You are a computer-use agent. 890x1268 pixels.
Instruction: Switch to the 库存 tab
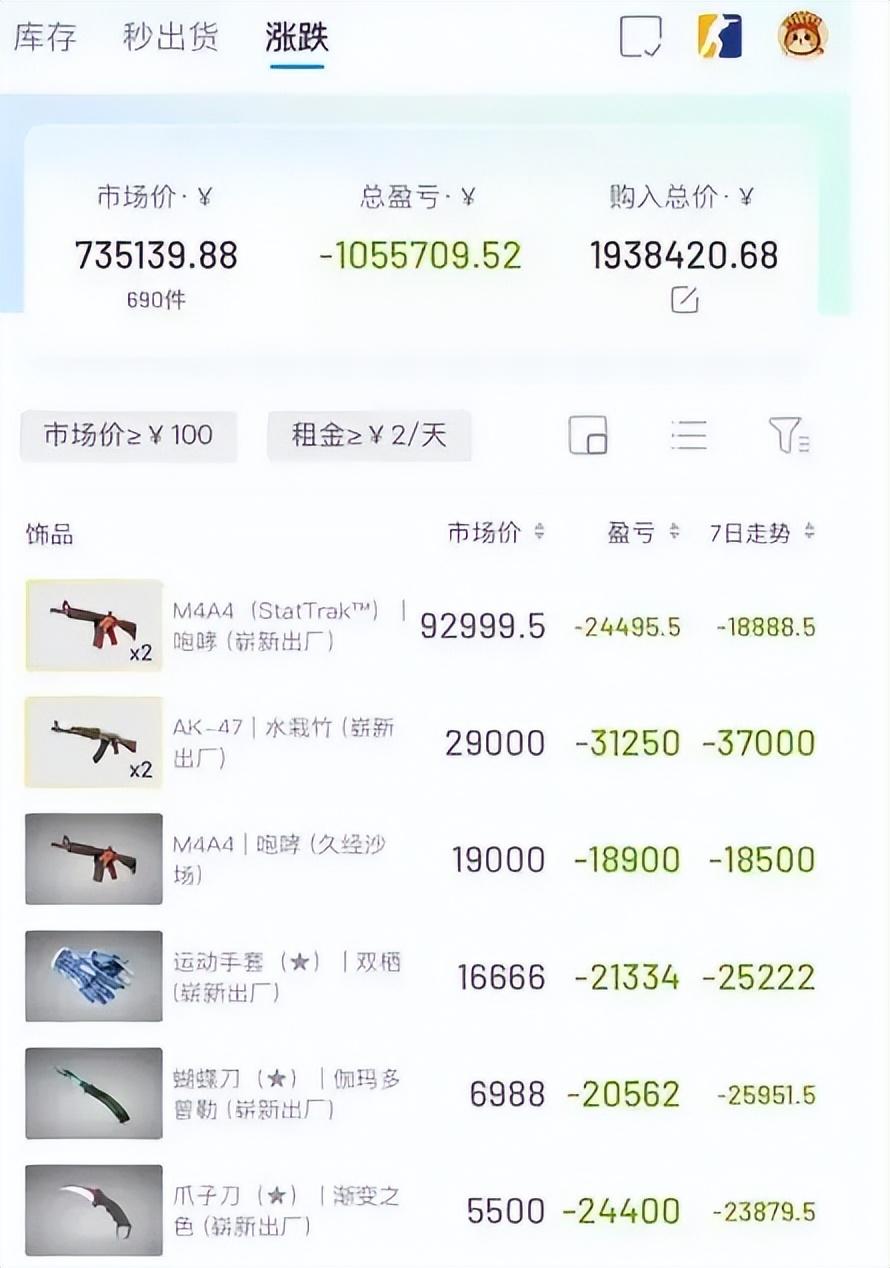point(45,37)
